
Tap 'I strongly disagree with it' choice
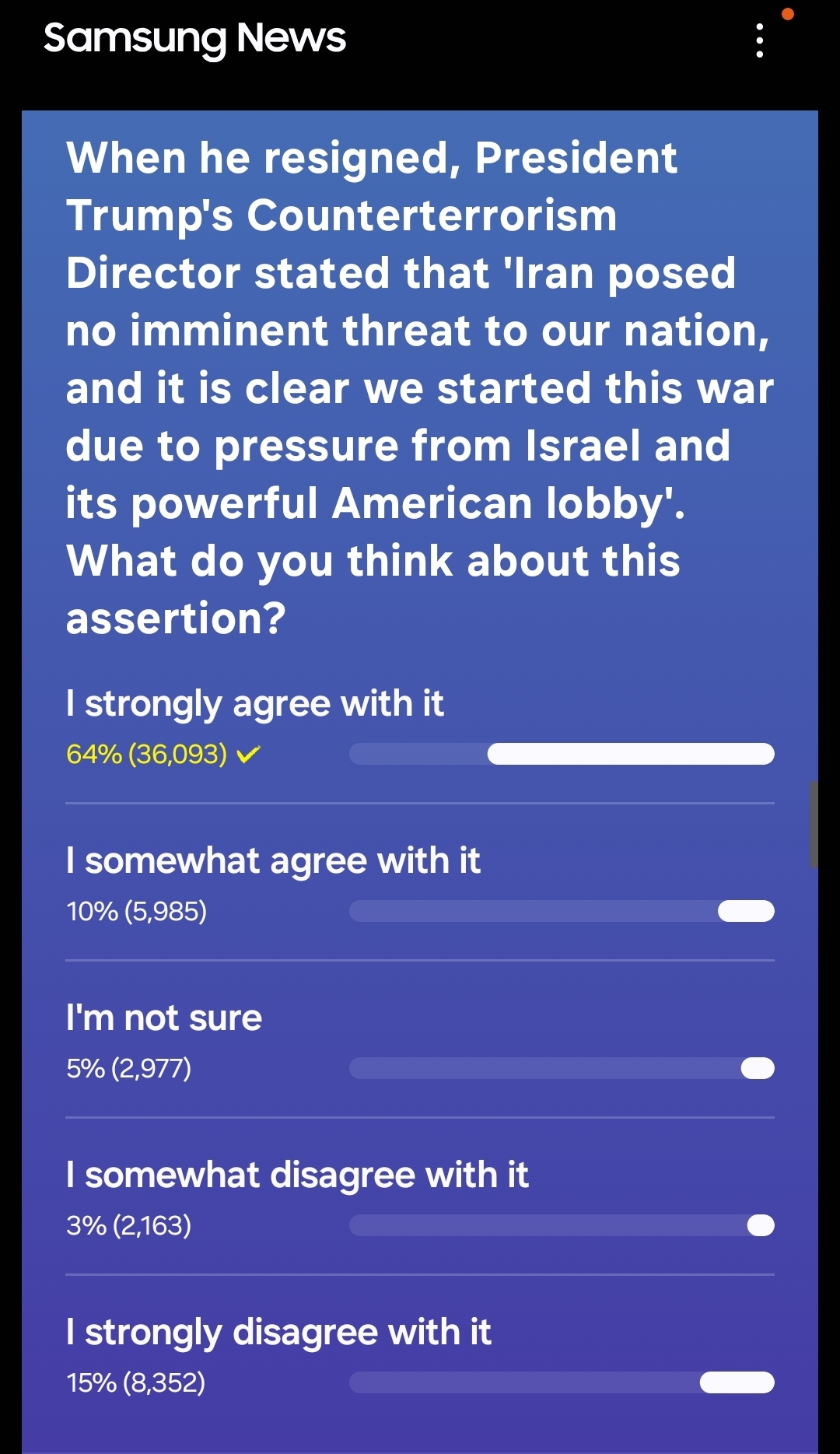[278, 1333]
